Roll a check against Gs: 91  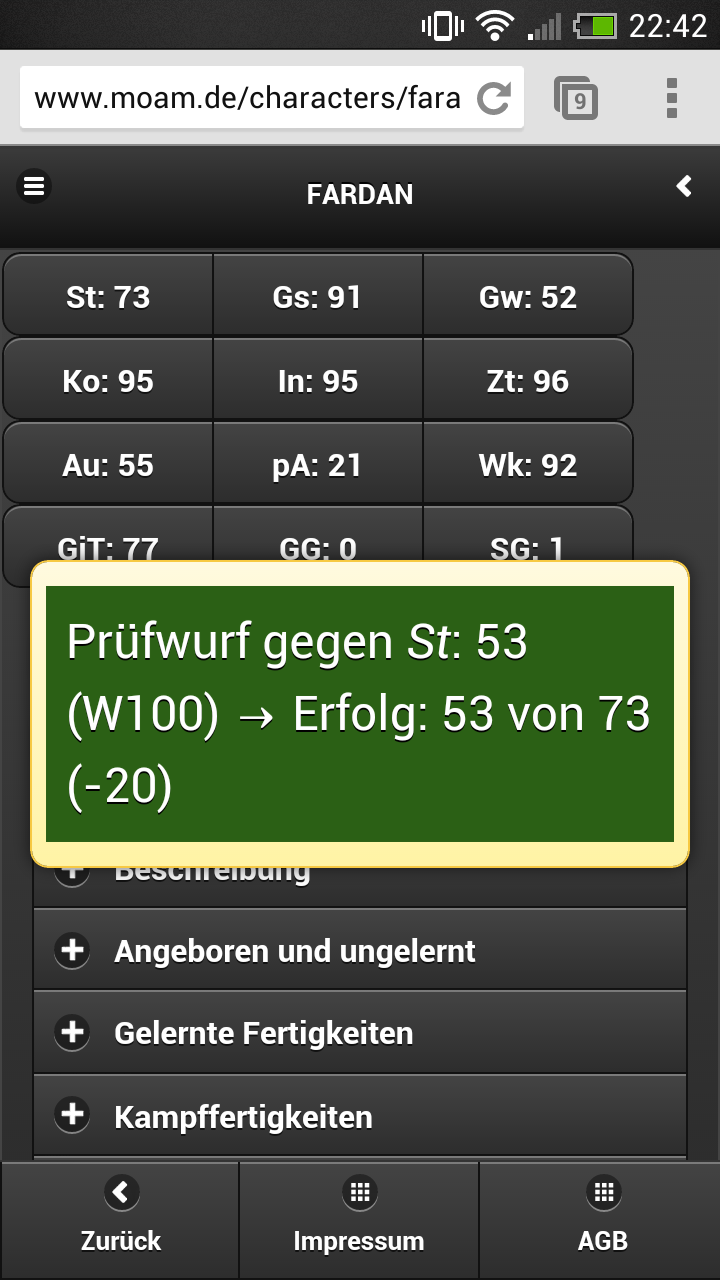(317, 296)
